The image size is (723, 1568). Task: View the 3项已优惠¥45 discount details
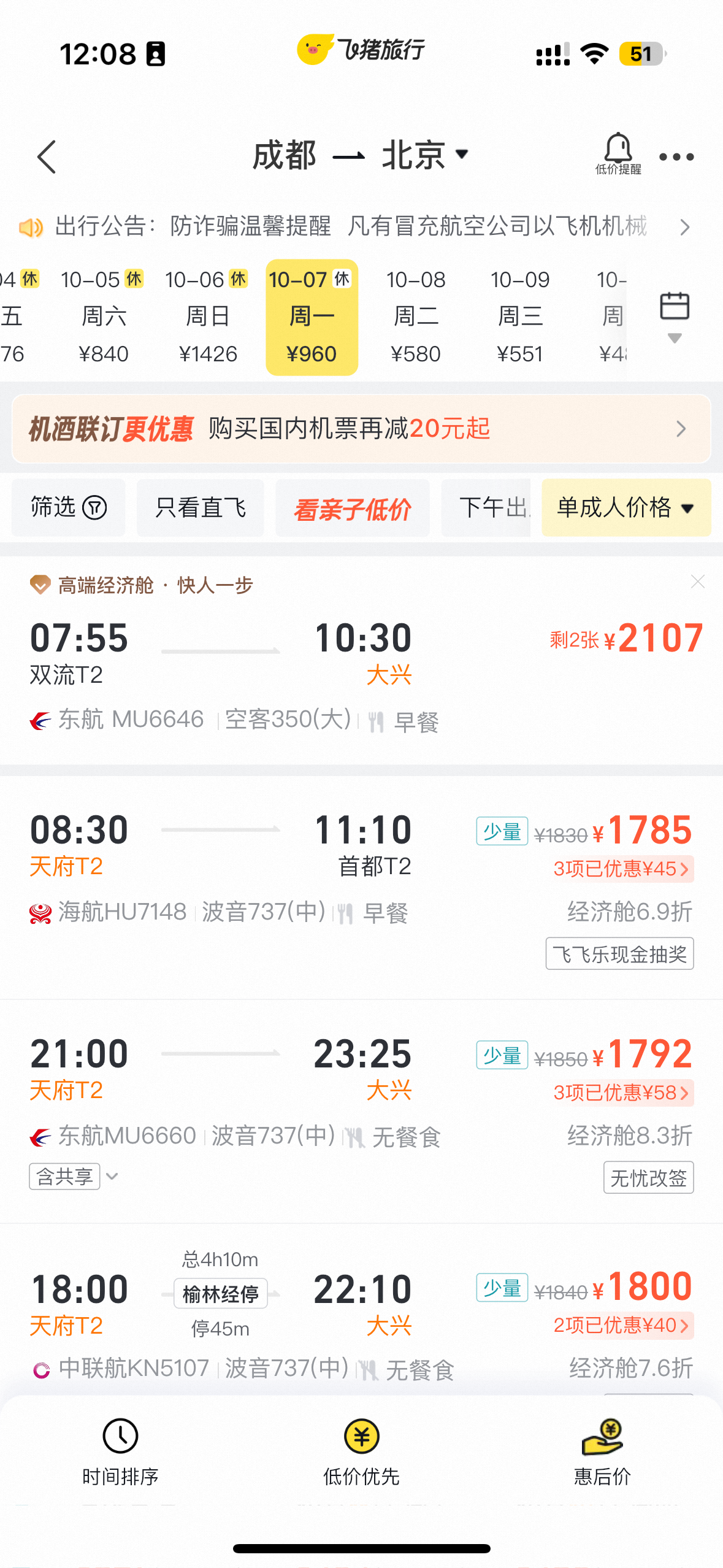point(623,869)
